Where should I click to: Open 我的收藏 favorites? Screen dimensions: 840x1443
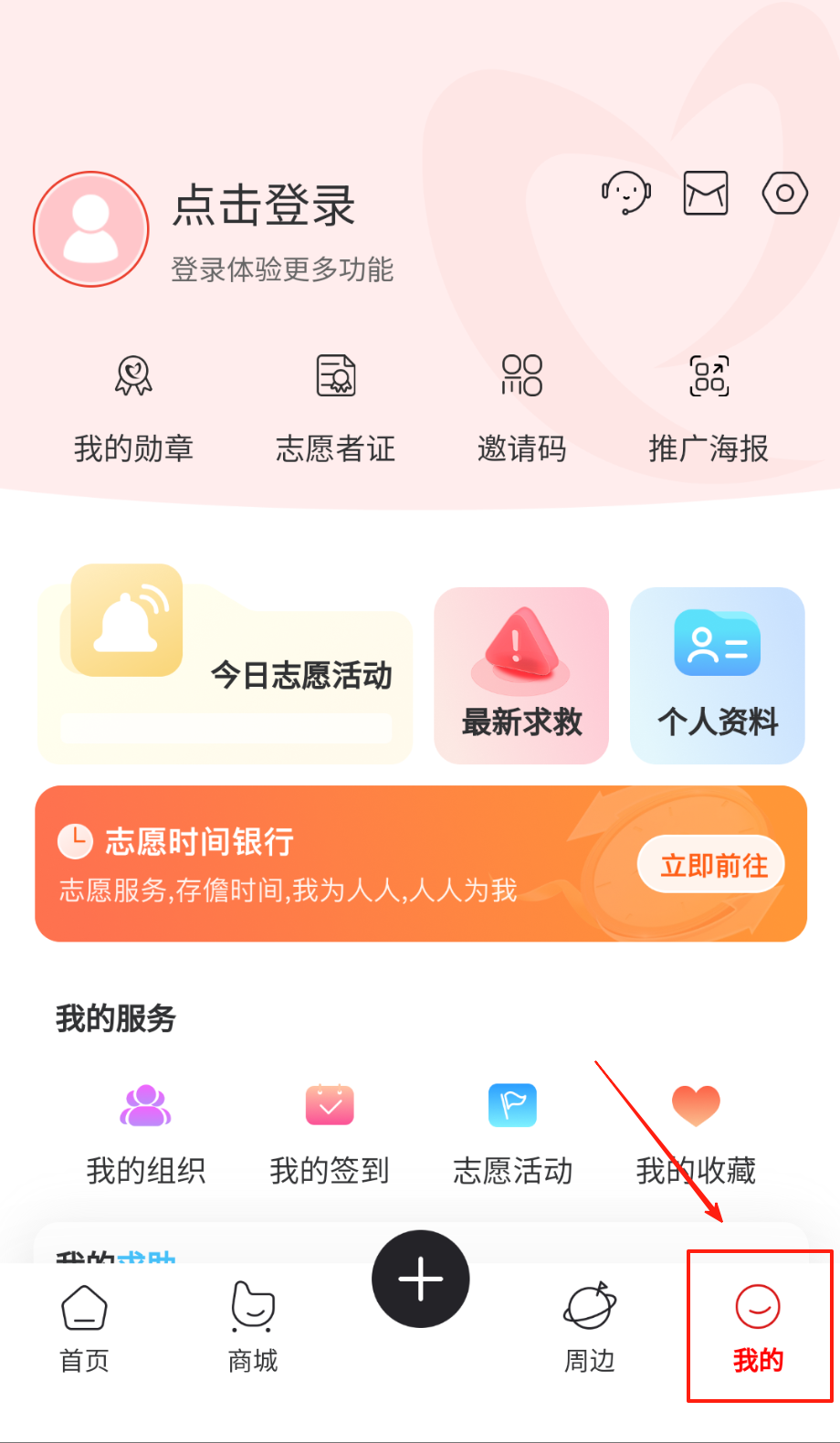tap(696, 1132)
